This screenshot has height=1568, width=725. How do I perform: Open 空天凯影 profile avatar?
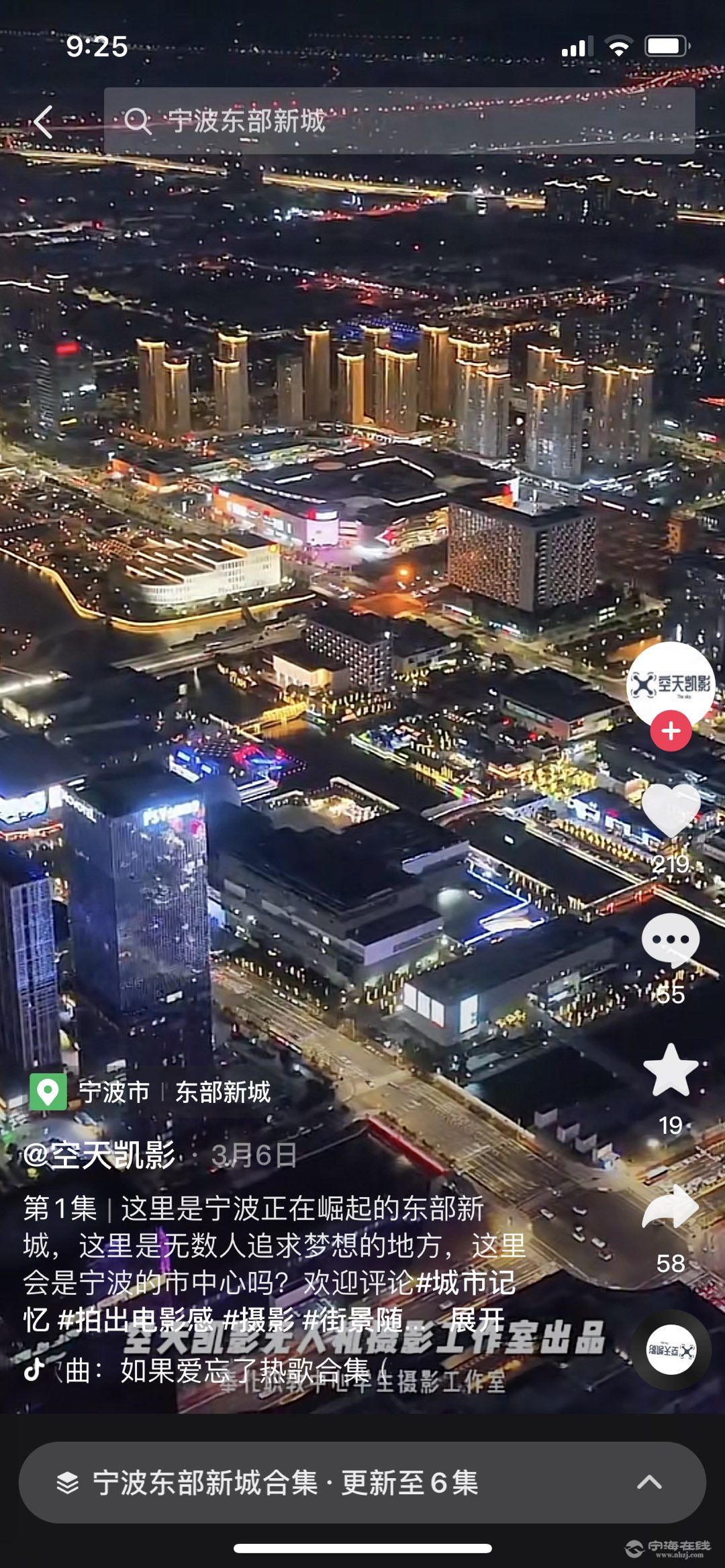pyautogui.click(x=670, y=684)
